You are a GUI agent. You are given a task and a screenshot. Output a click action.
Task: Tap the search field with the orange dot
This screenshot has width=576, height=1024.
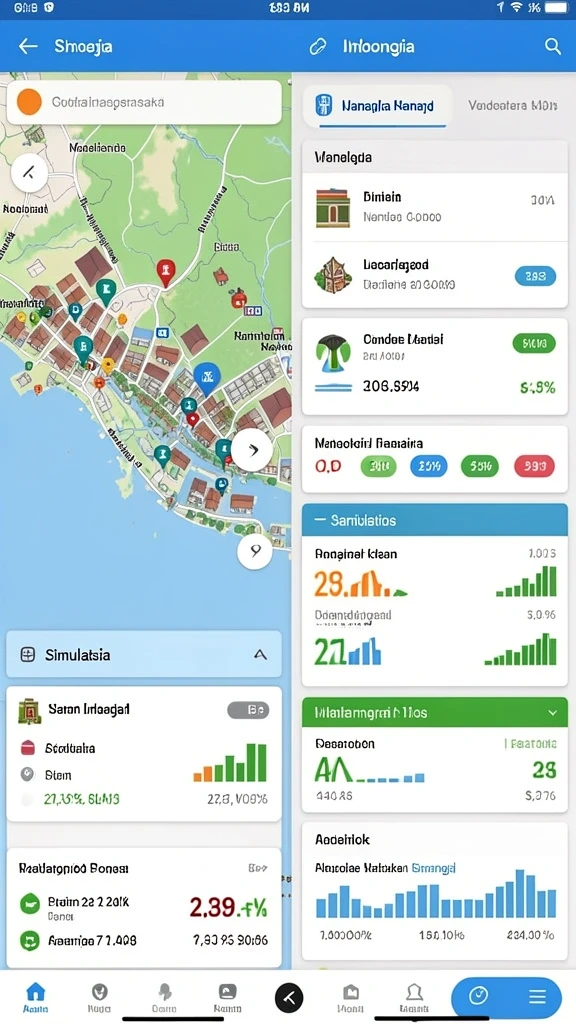[x=144, y=103]
